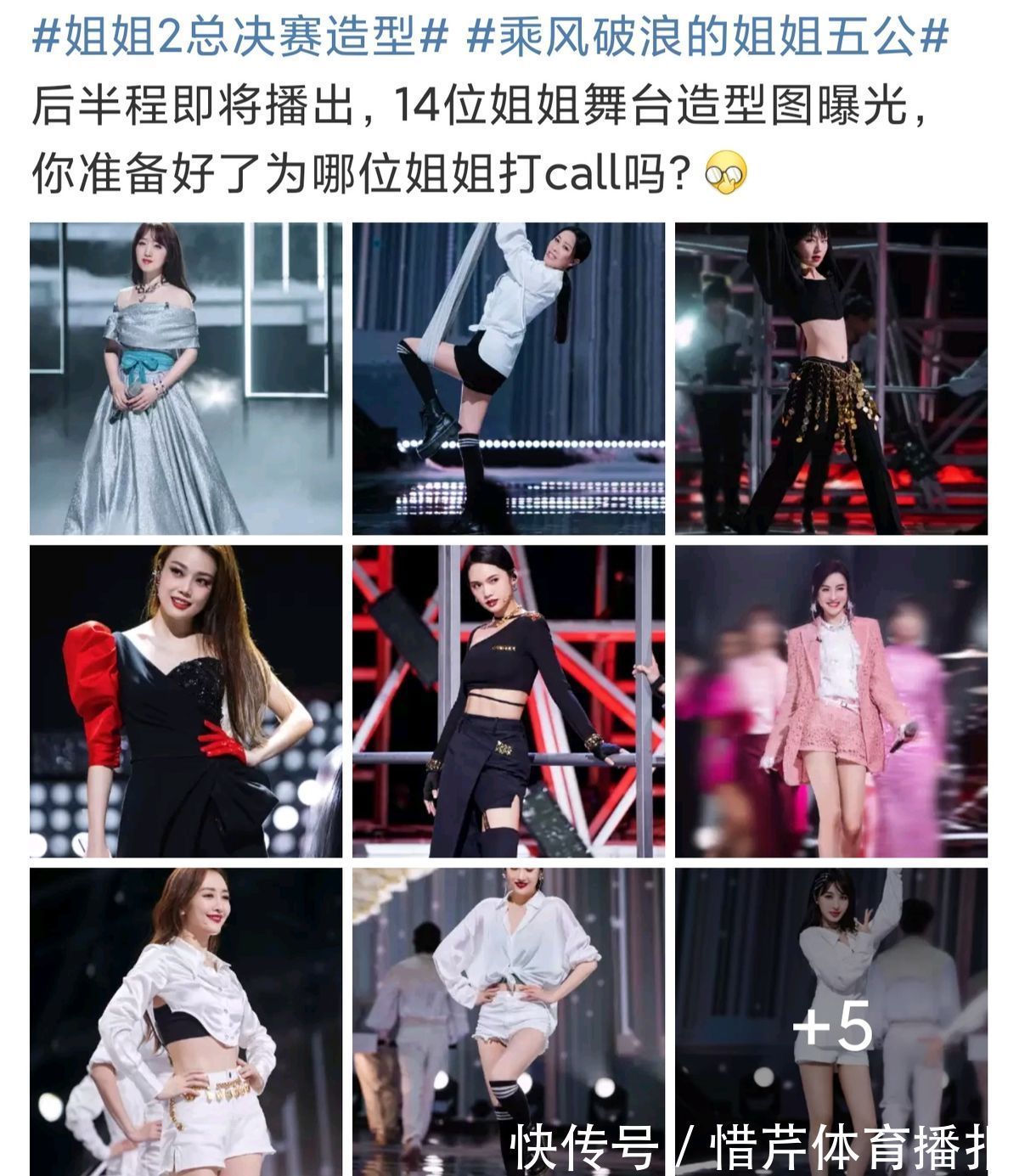
Task: Open the gold coin belt outfit photo
Action: click(x=831, y=379)
